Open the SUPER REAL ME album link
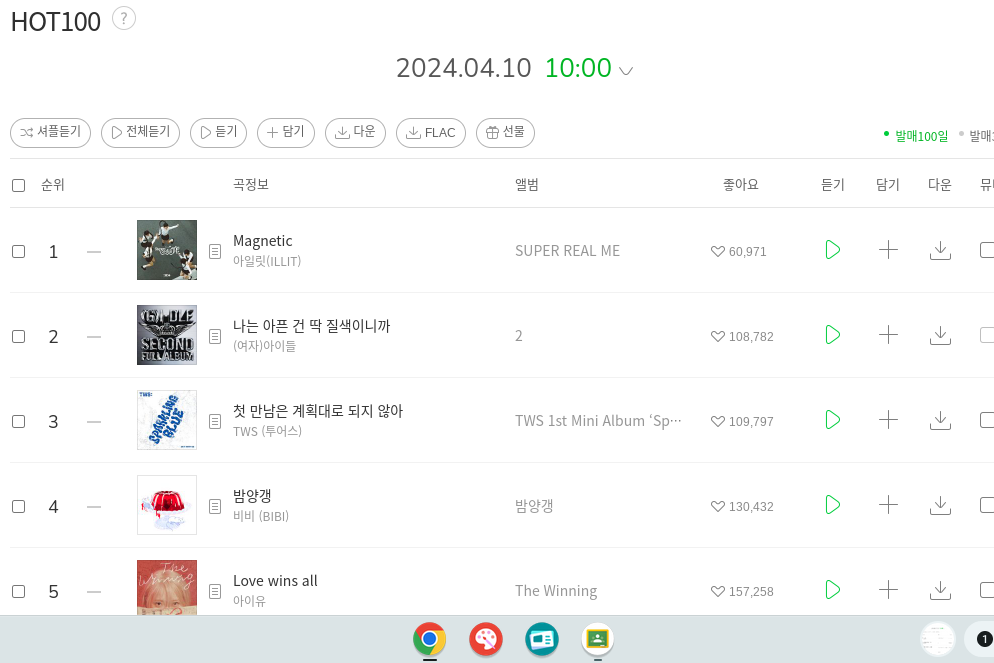Viewport: 994px width, 663px height. pyautogui.click(x=567, y=251)
